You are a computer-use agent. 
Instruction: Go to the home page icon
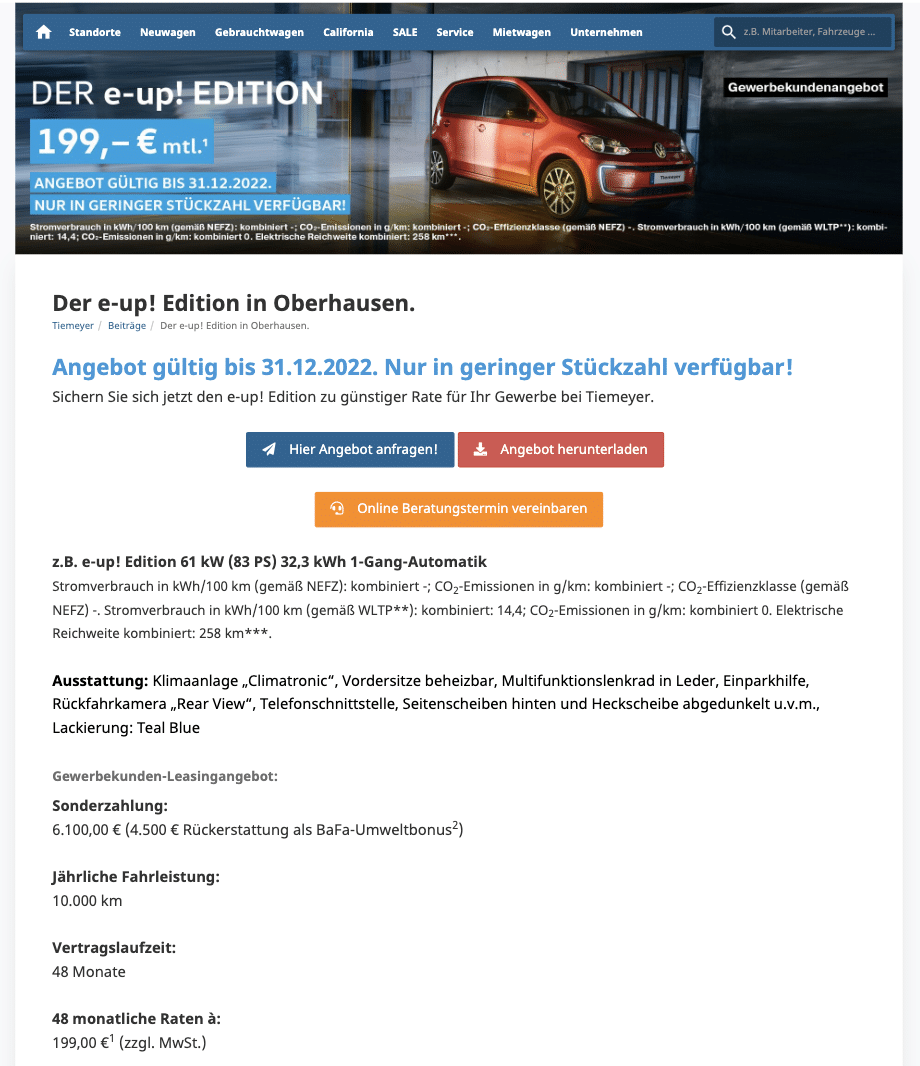[43, 32]
